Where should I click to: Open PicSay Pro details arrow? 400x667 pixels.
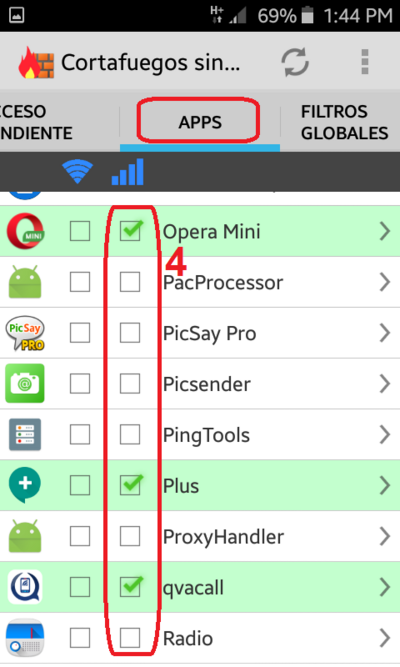tap(385, 333)
